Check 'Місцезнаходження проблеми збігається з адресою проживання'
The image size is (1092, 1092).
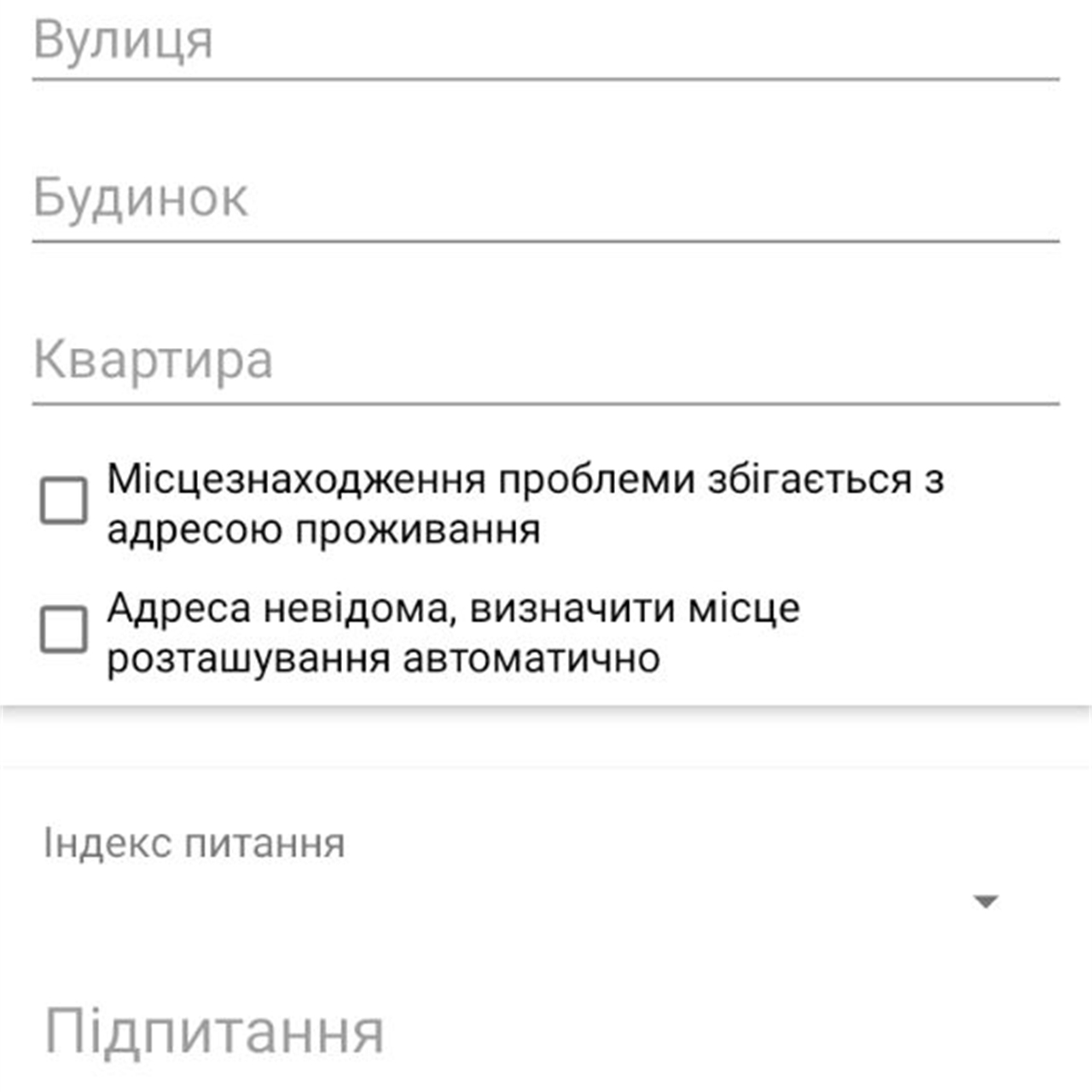64,500
